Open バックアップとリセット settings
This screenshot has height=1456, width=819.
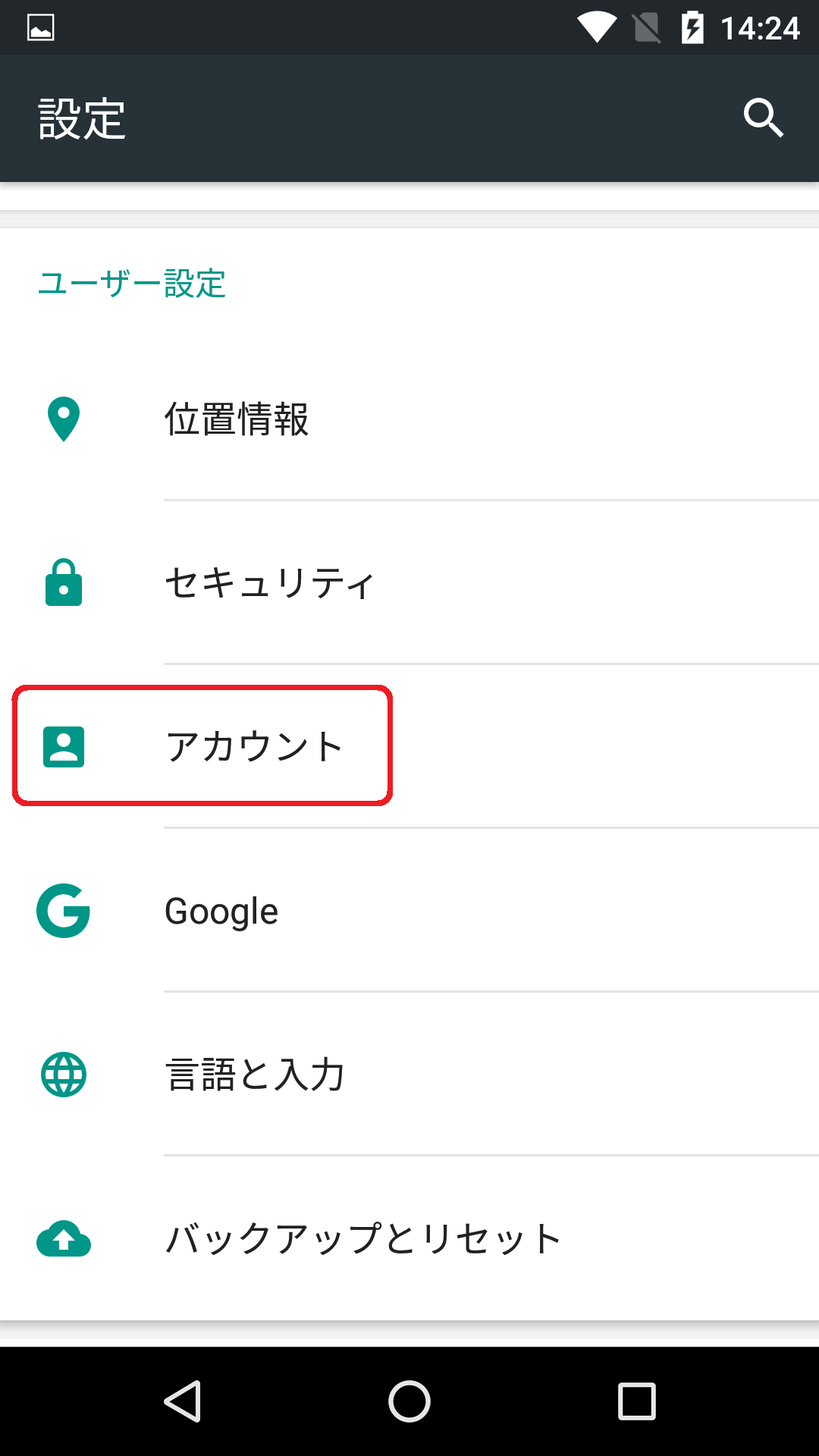(409, 1238)
